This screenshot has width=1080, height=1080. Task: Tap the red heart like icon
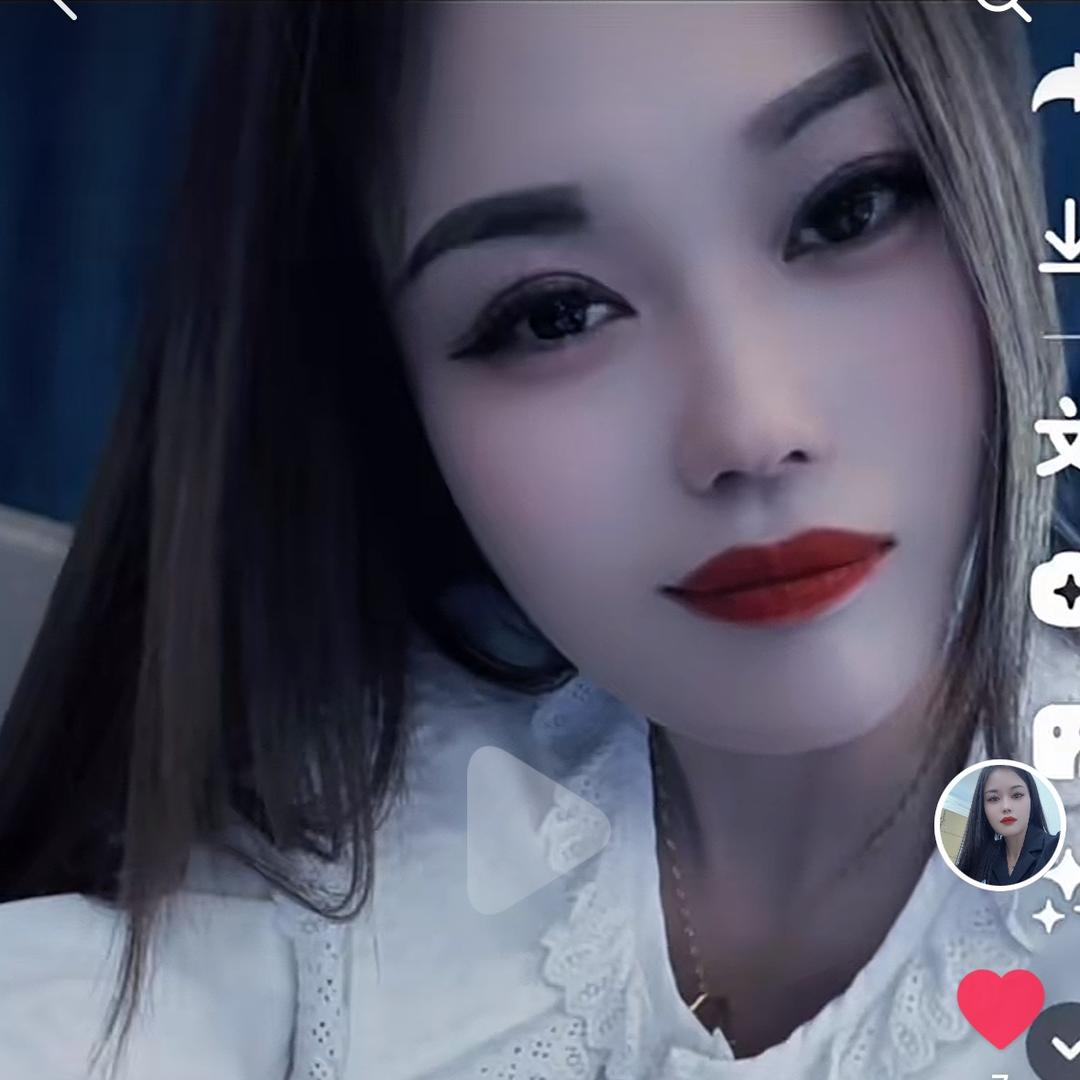pyautogui.click(x=1000, y=1005)
